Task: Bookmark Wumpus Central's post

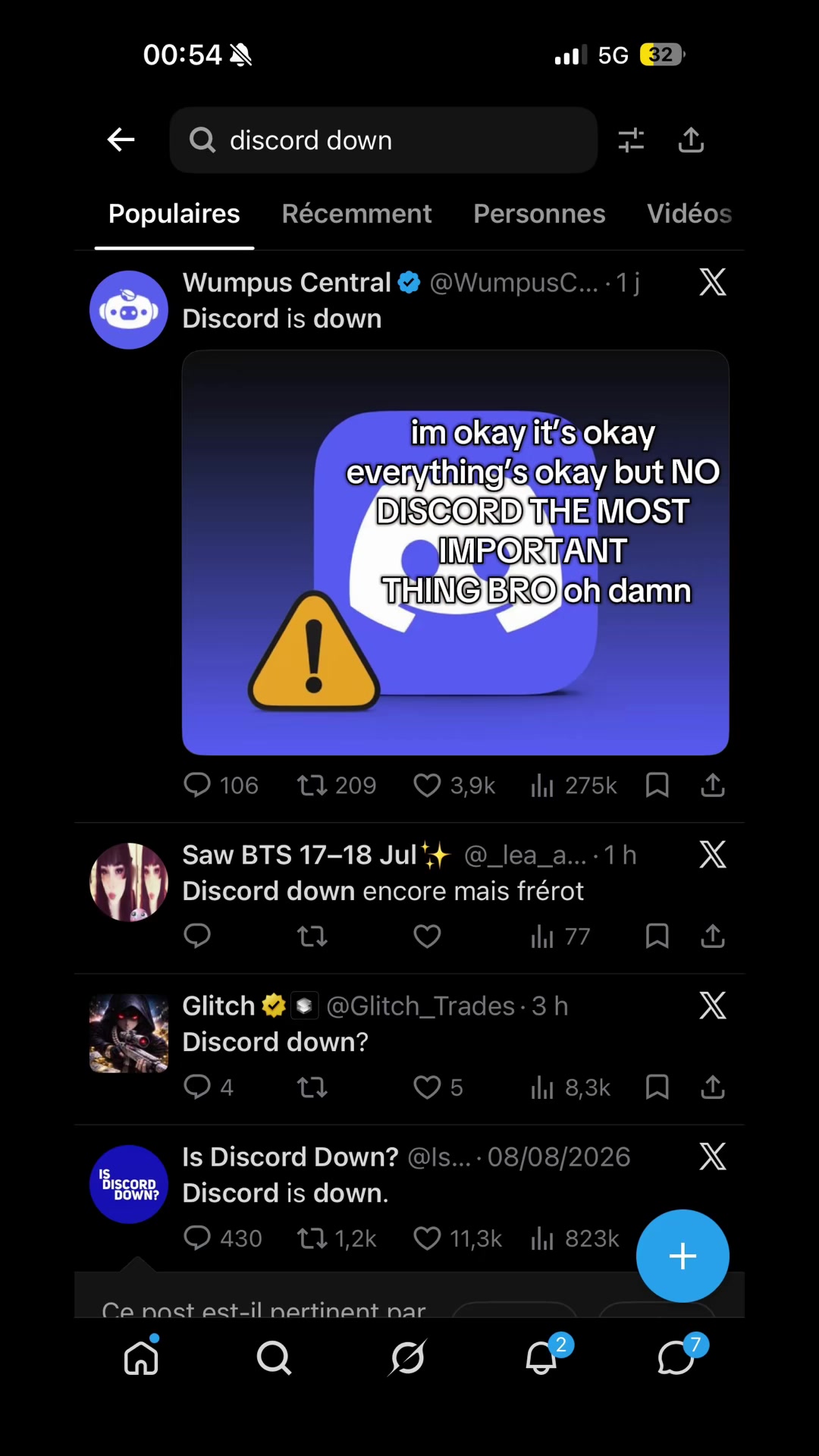Action: coord(657,785)
